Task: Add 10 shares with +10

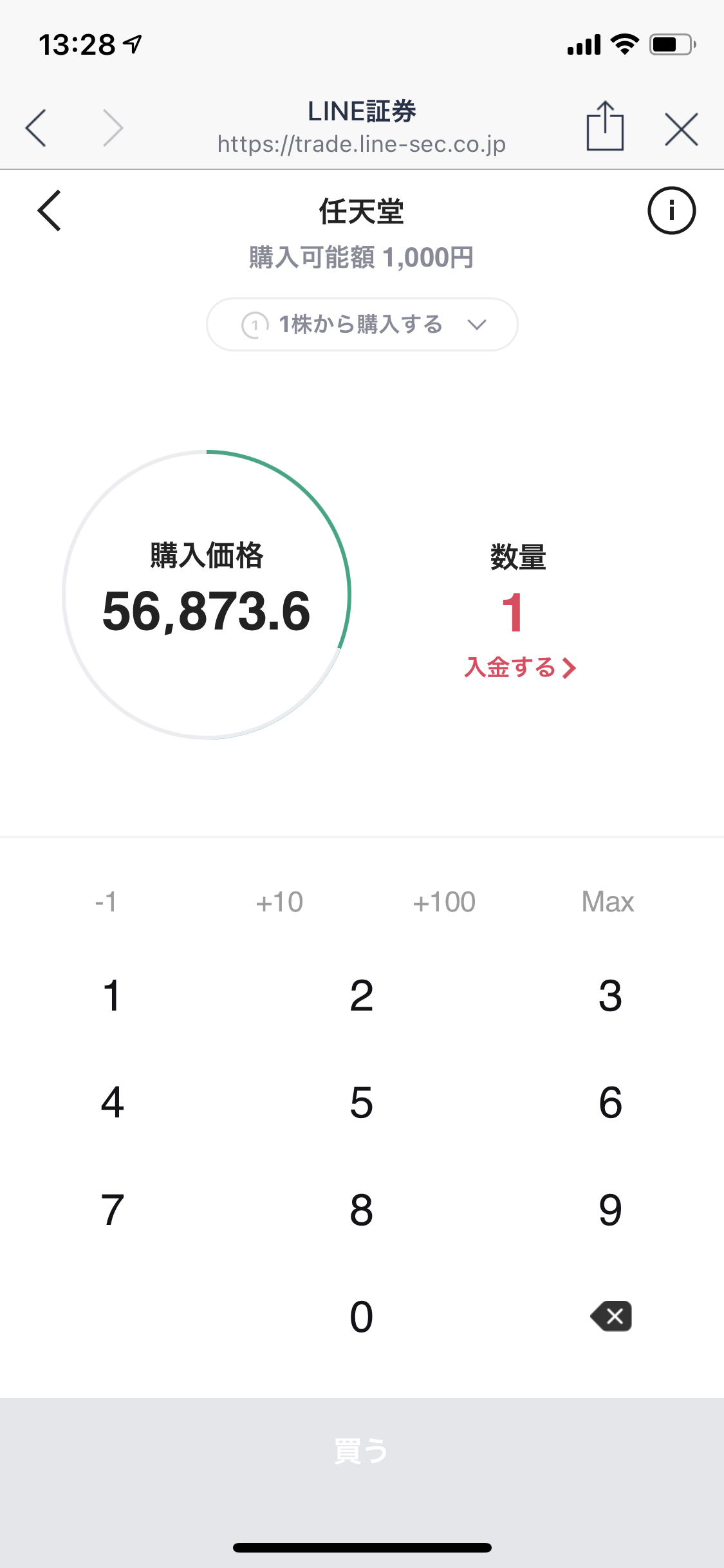Action: coord(279,902)
